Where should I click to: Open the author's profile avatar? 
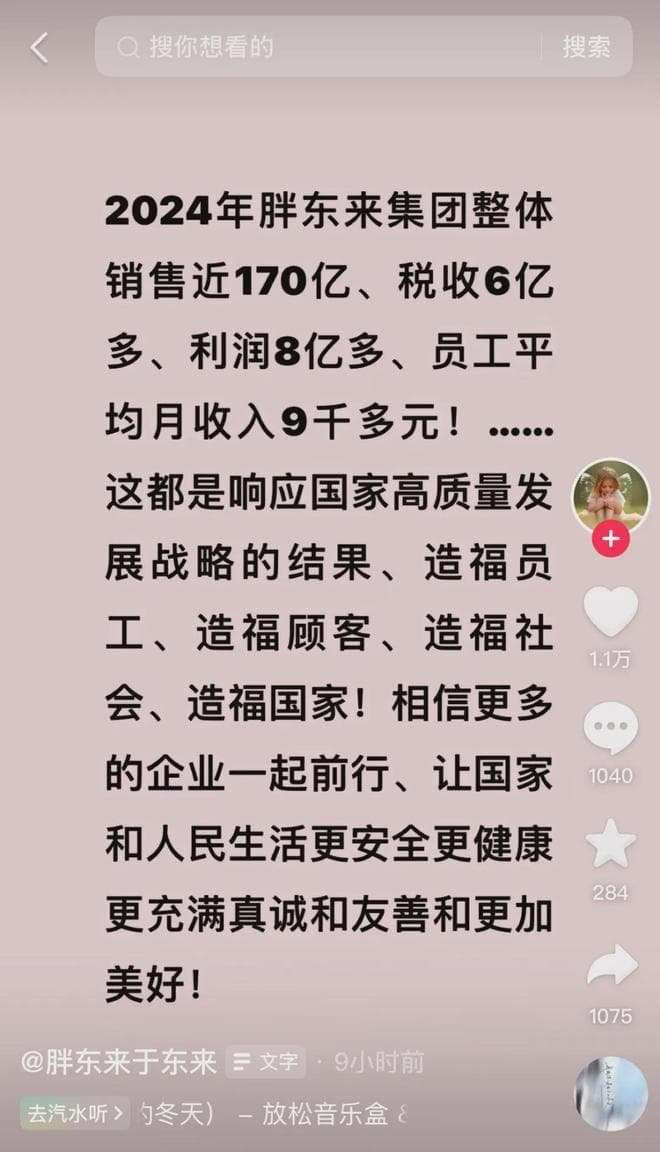[x=610, y=496]
